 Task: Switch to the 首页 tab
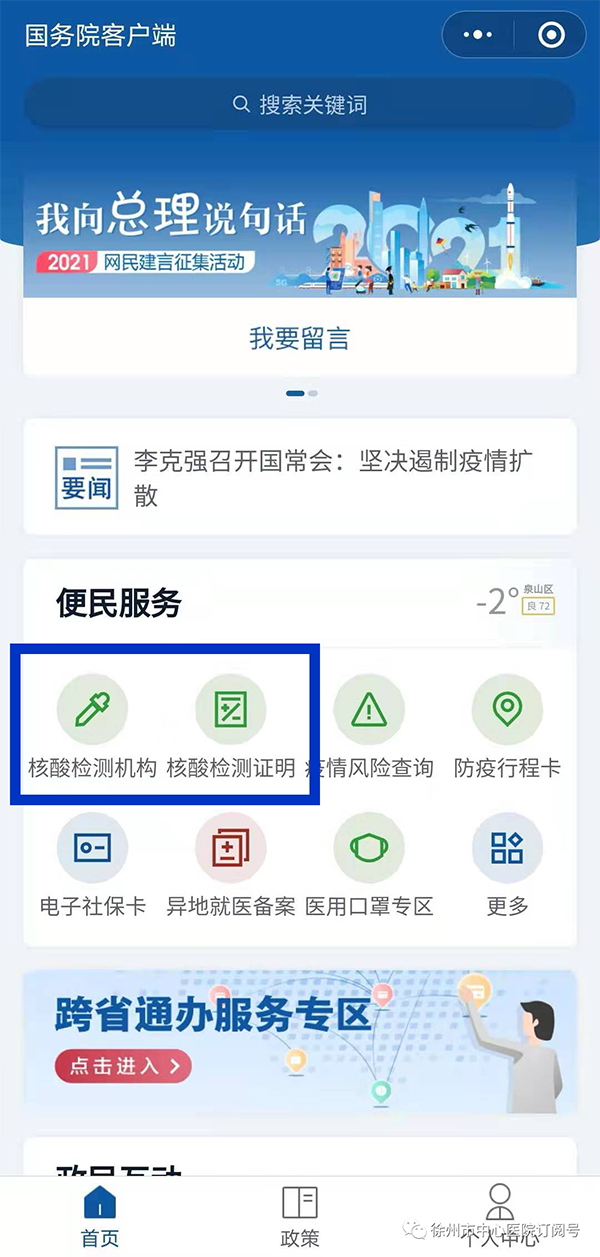(x=100, y=1215)
